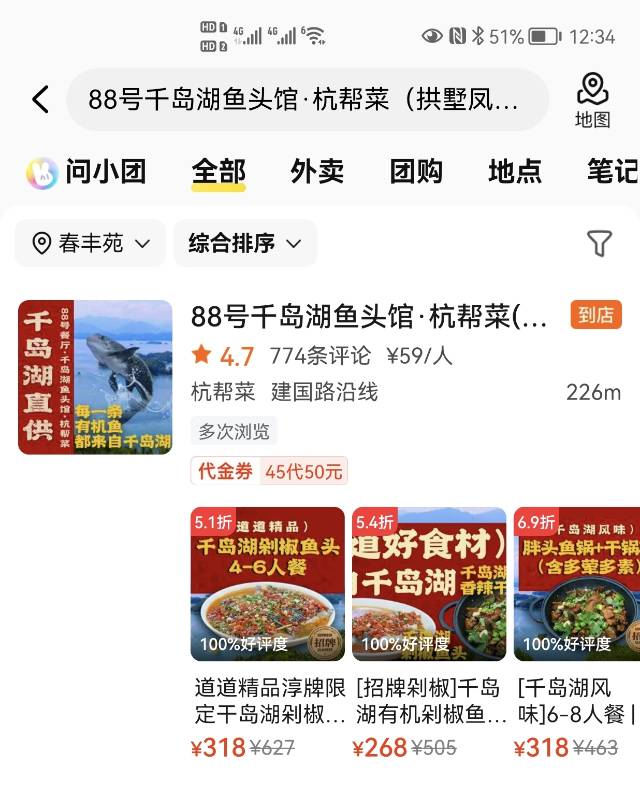
Task: Switch to the 笔记 tab
Action: click(612, 172)
